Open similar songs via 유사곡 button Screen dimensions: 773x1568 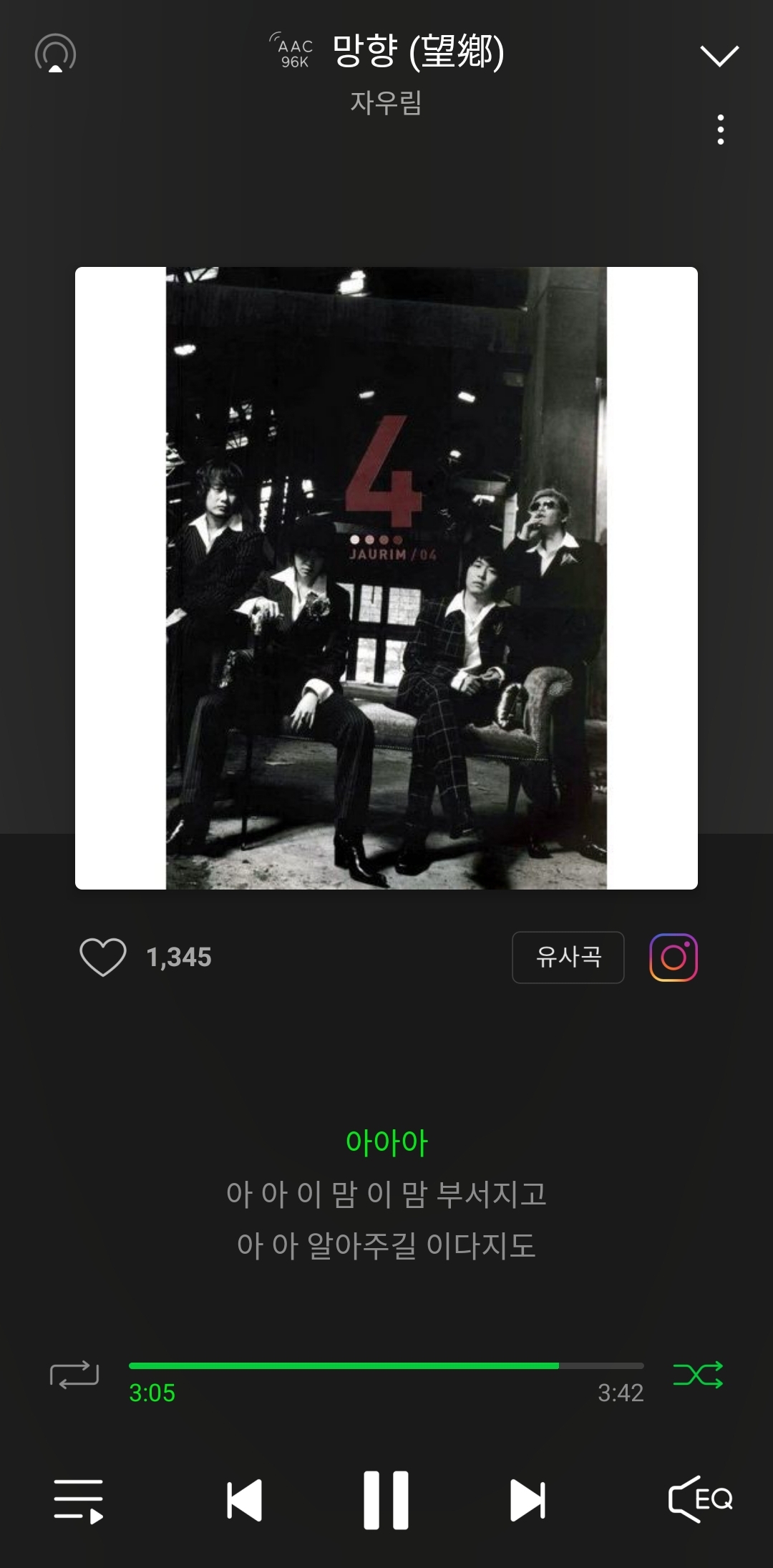[x=568, y=957]
